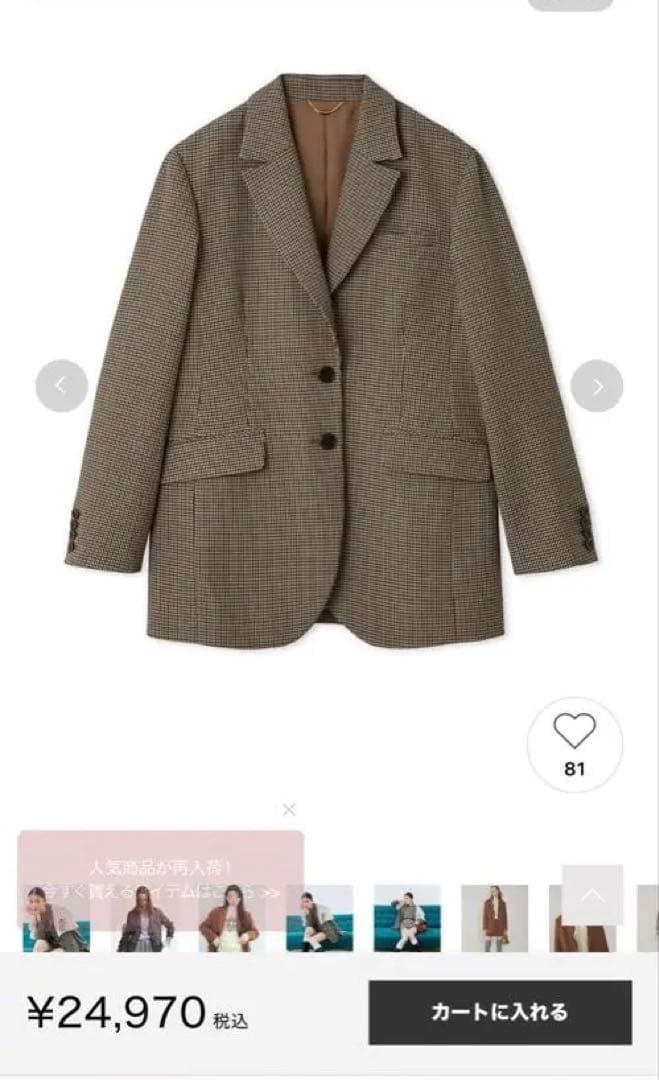Show the next product image
The width and height of the screenshot is (659, 1080).
tap(597, 386)
